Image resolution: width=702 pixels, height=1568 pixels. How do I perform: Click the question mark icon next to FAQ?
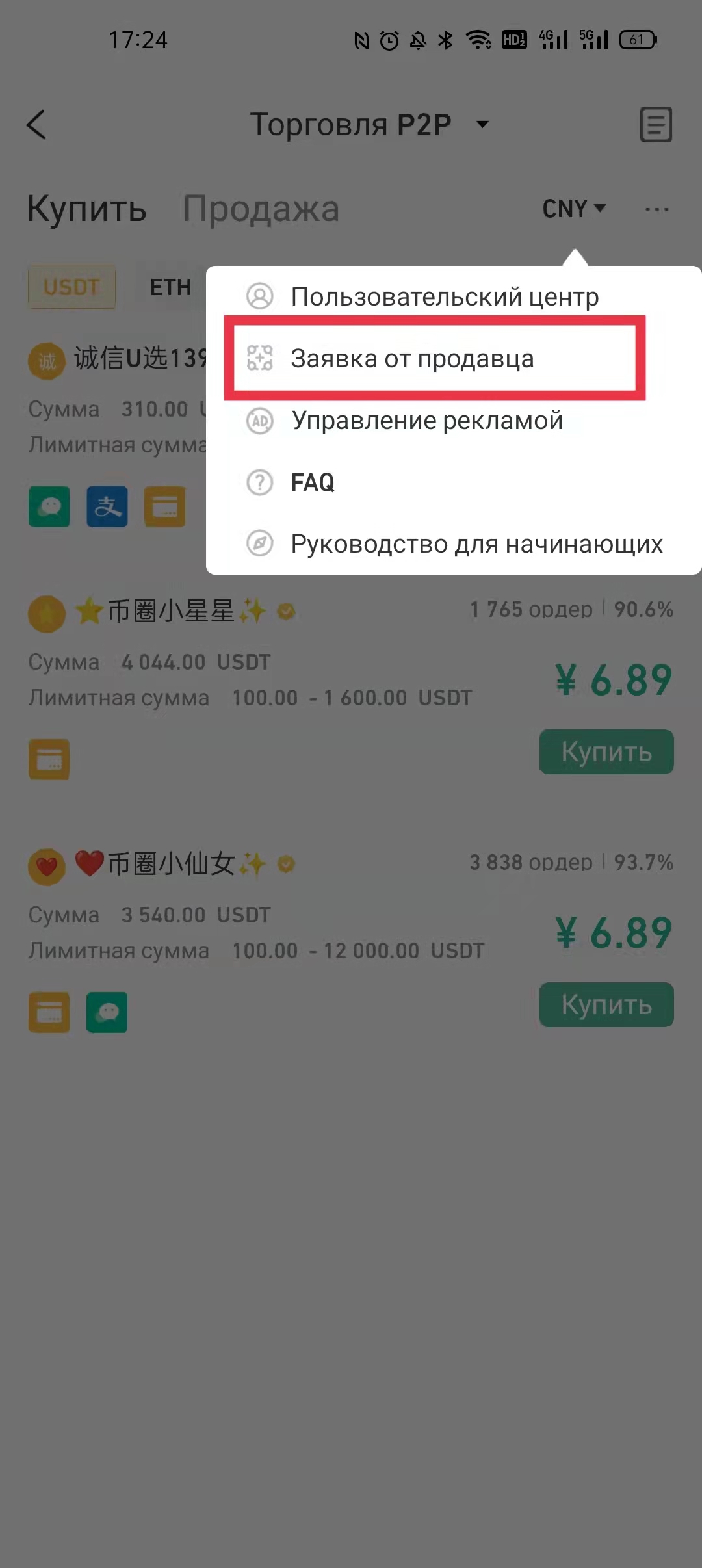(259, 483)
